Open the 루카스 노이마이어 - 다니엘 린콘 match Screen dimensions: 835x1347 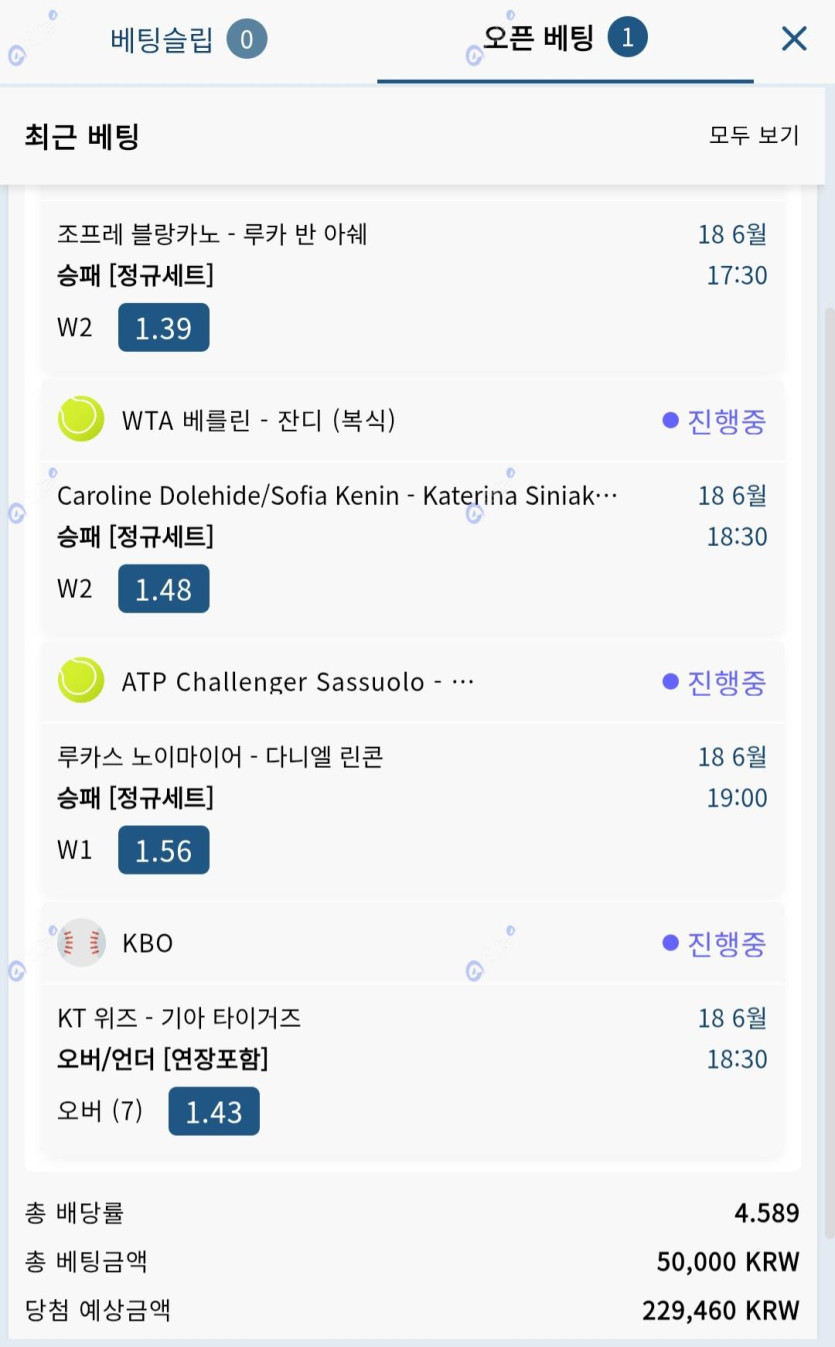coord(220,757)
